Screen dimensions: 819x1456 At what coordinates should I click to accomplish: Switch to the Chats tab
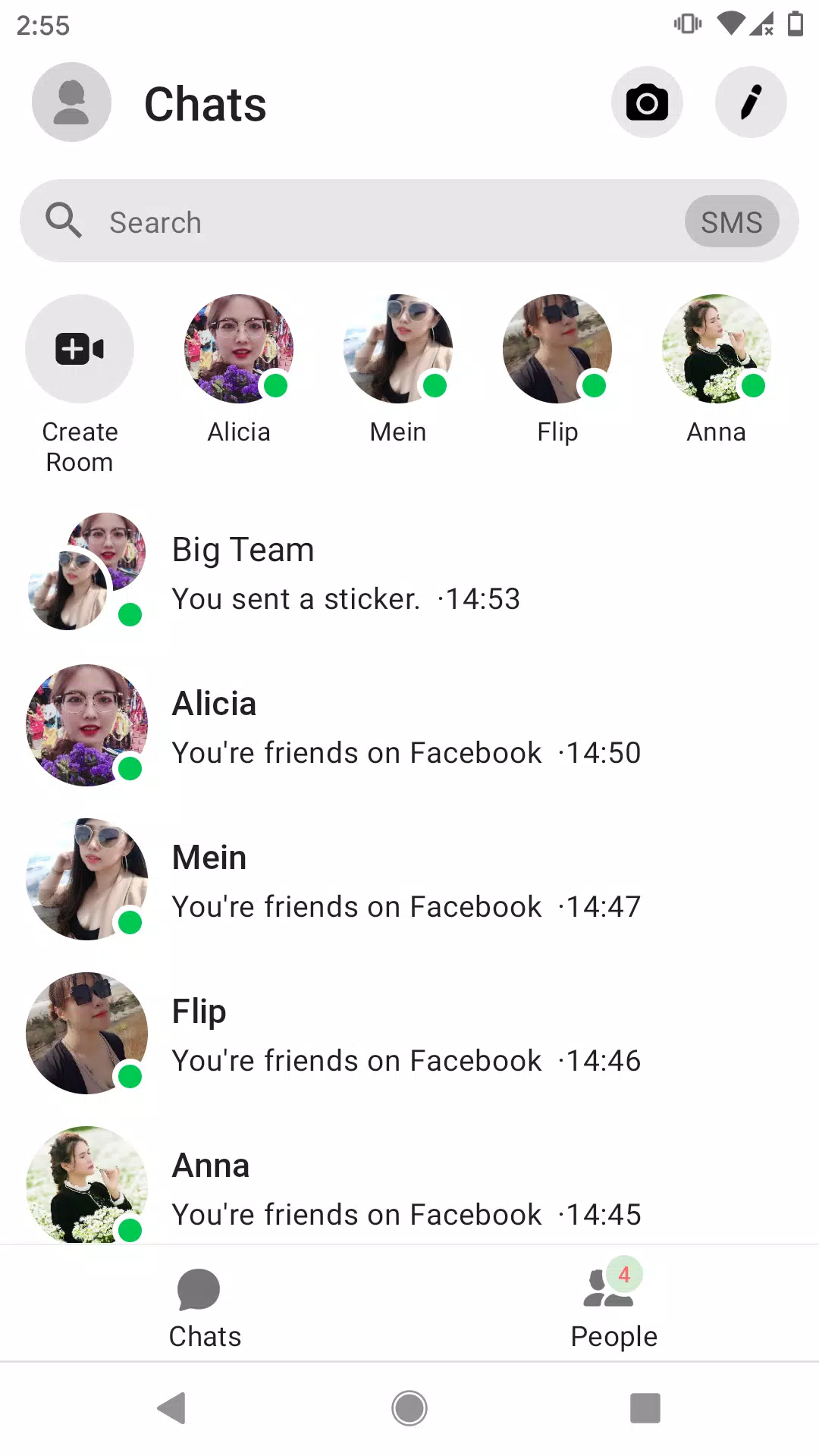click(x=205, y=1306)
